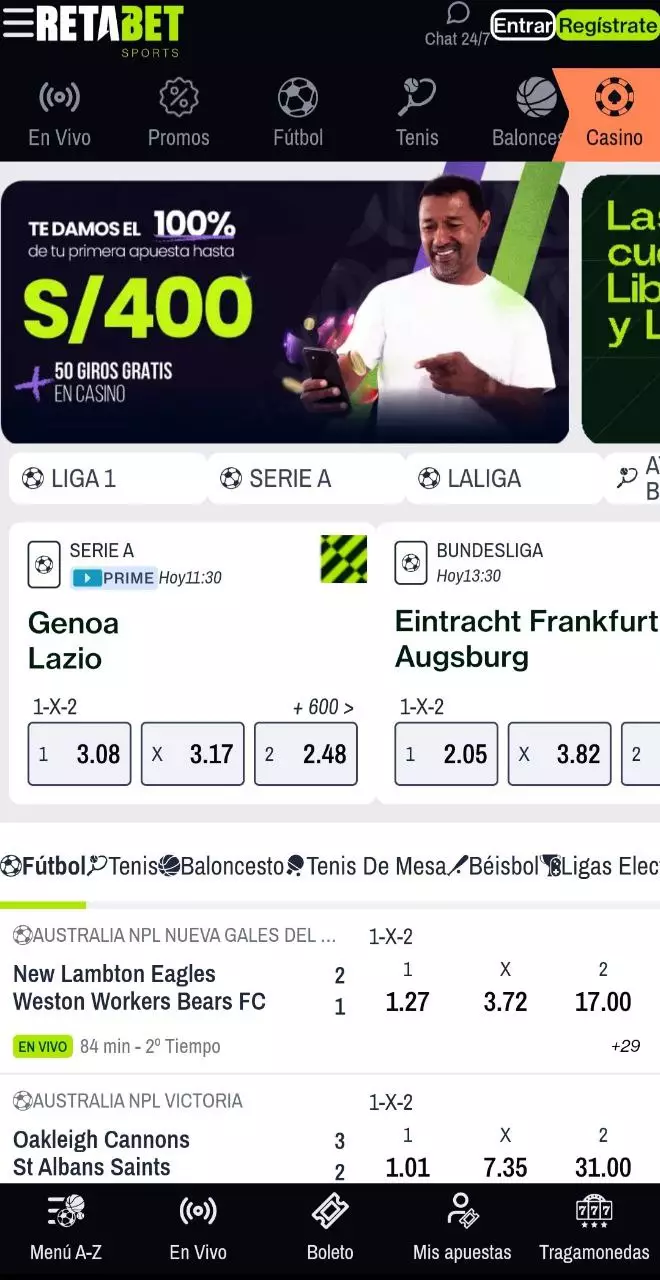Open Chat 24/7 support

coord(457,25)
